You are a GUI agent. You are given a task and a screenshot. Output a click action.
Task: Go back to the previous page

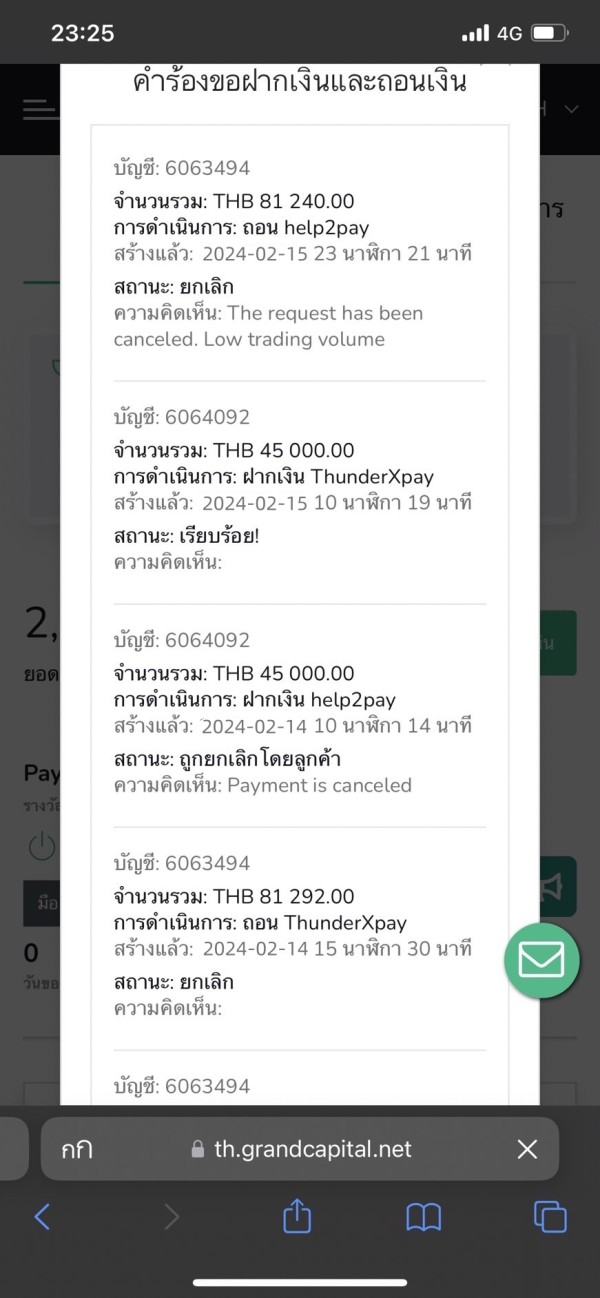[42, 1216]
